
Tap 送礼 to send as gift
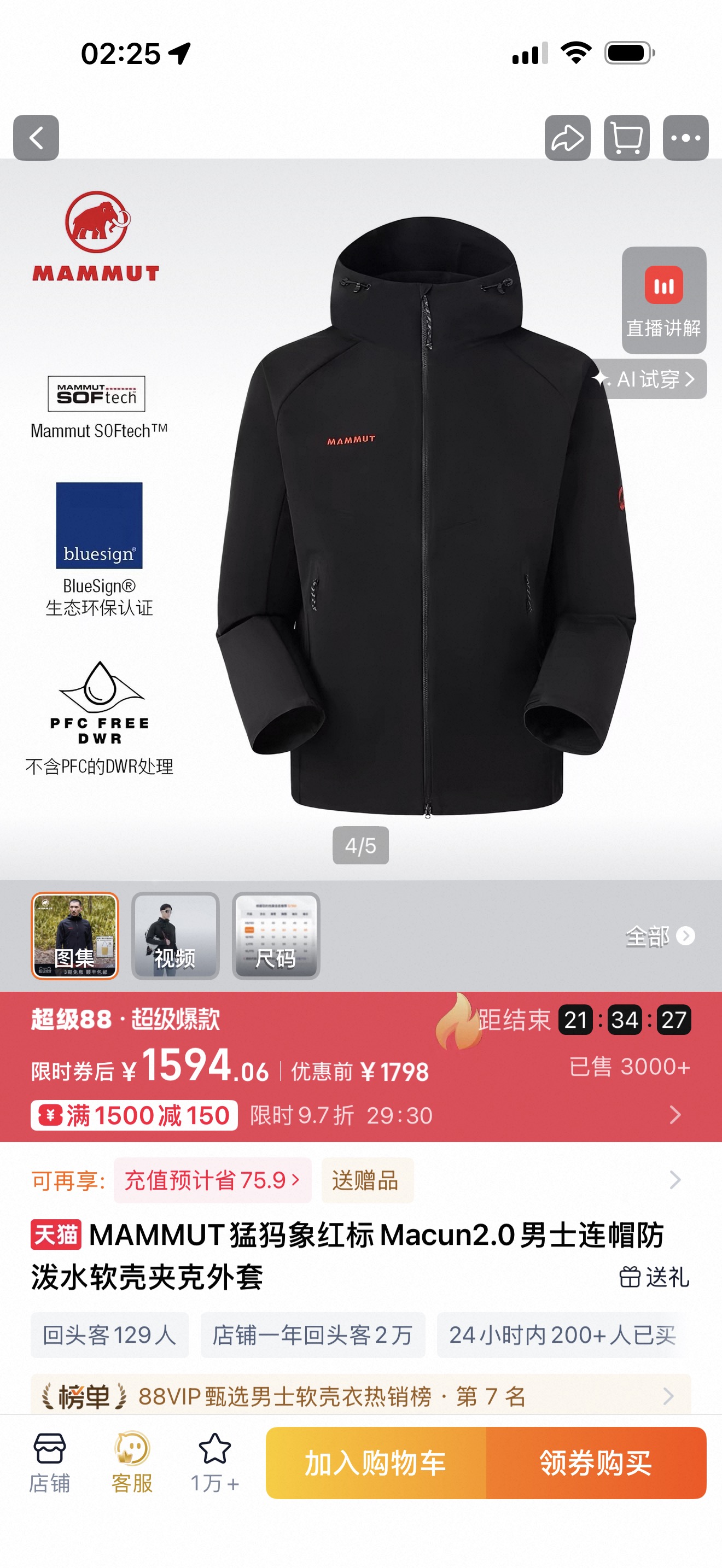coord(654,1277)
